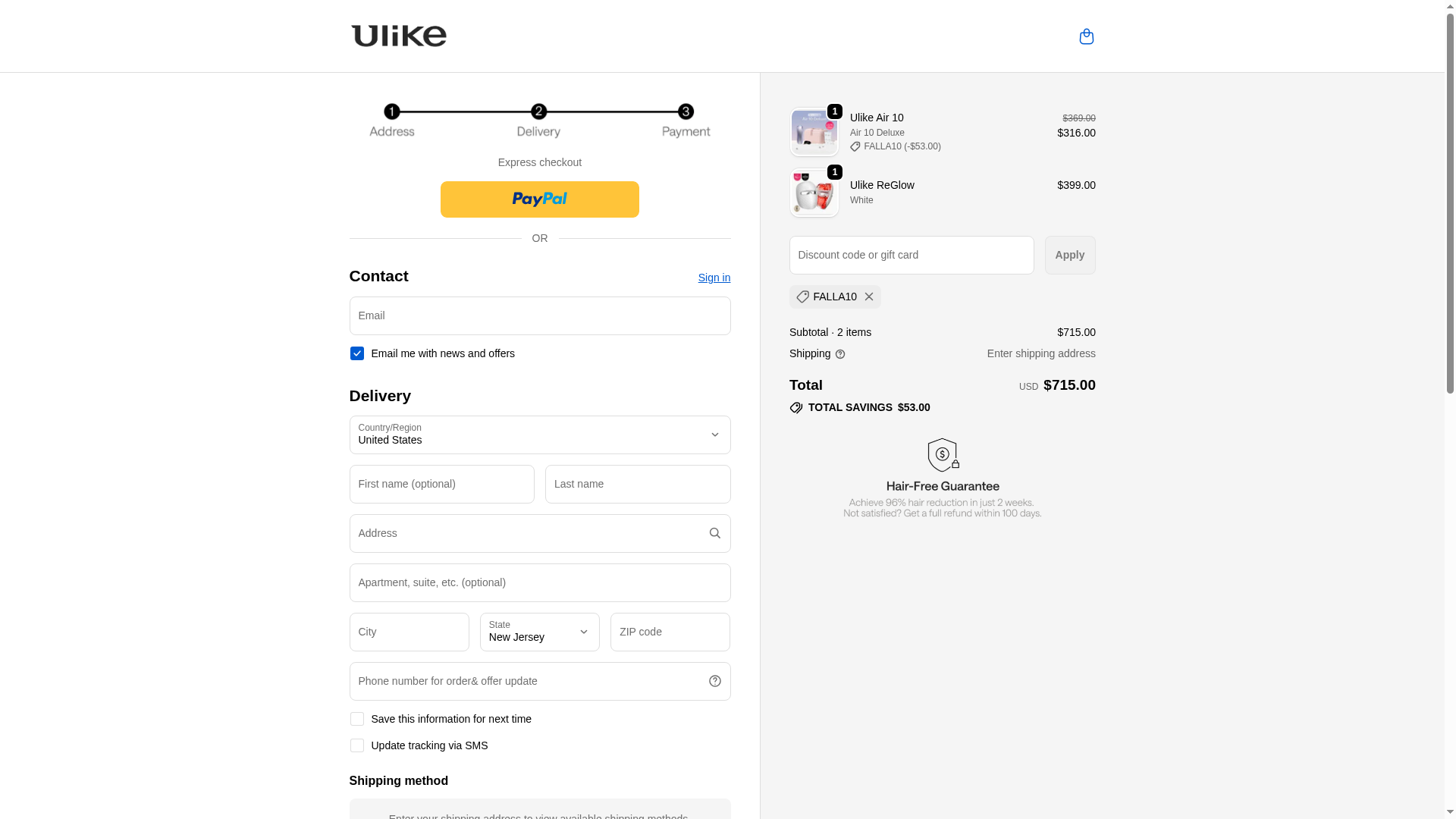Open the Country/Region dropdown
This screenshot has height=819, width=1456.
coord(539,435)
